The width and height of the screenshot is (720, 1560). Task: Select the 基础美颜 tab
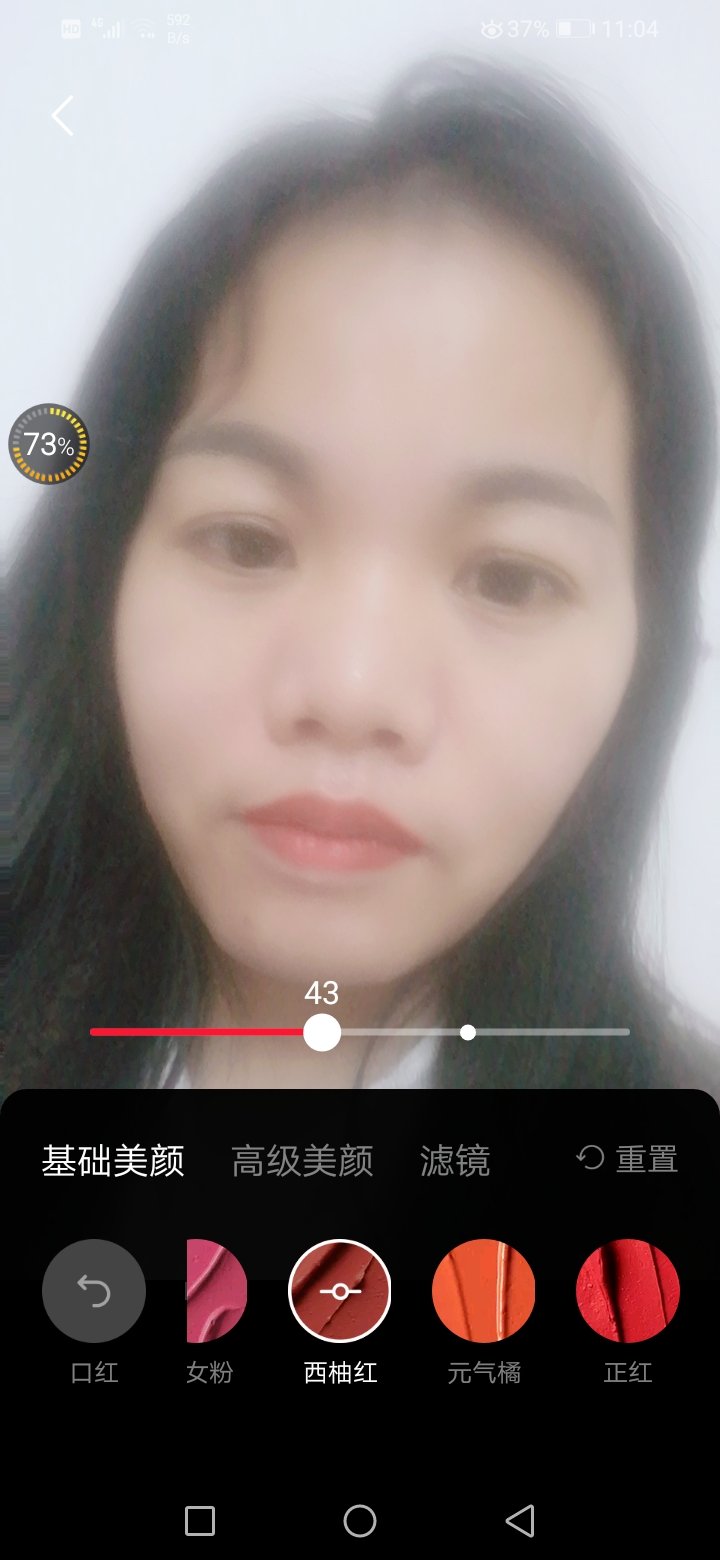(113, 1161)
